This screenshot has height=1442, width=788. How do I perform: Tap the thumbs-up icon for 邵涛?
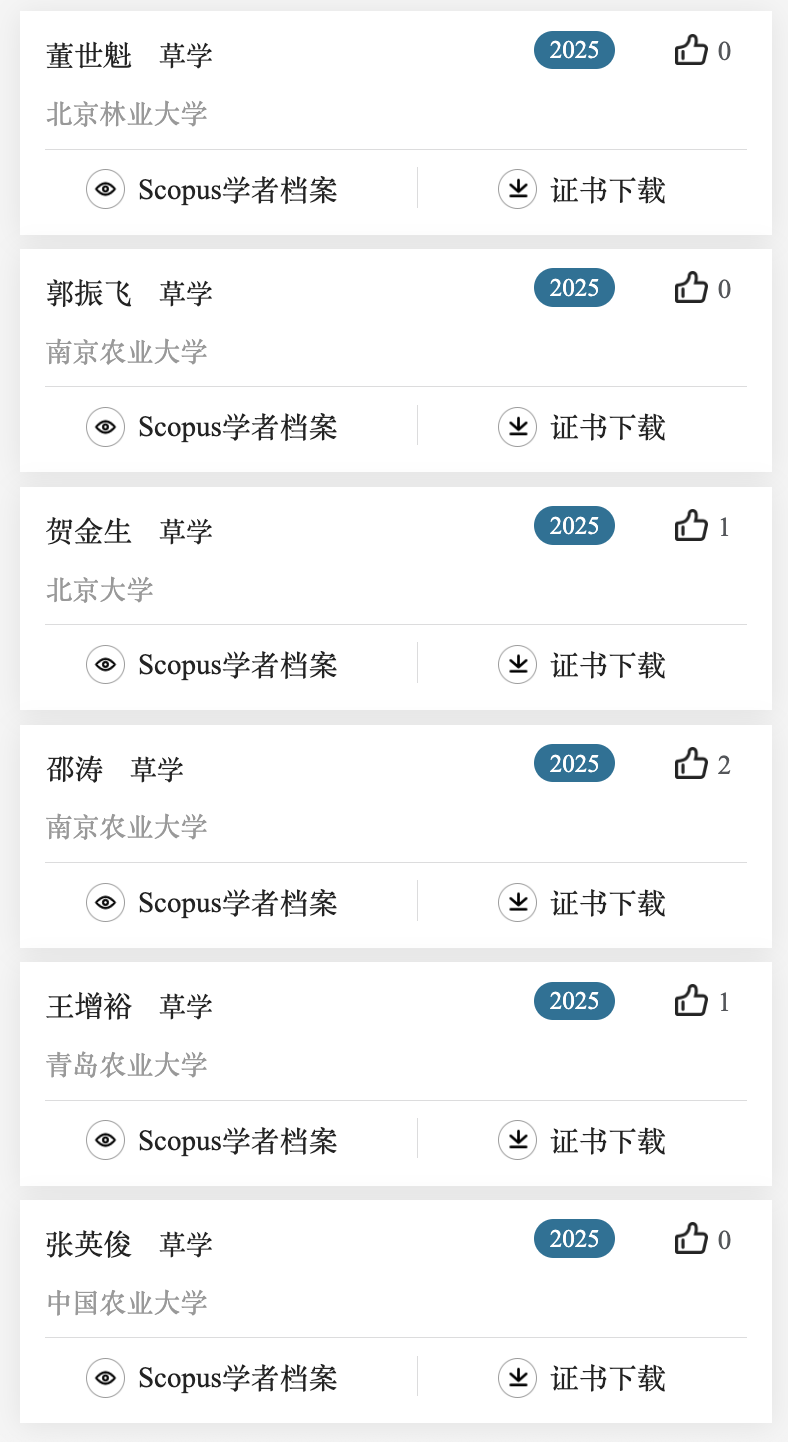(x=691, y=764)
